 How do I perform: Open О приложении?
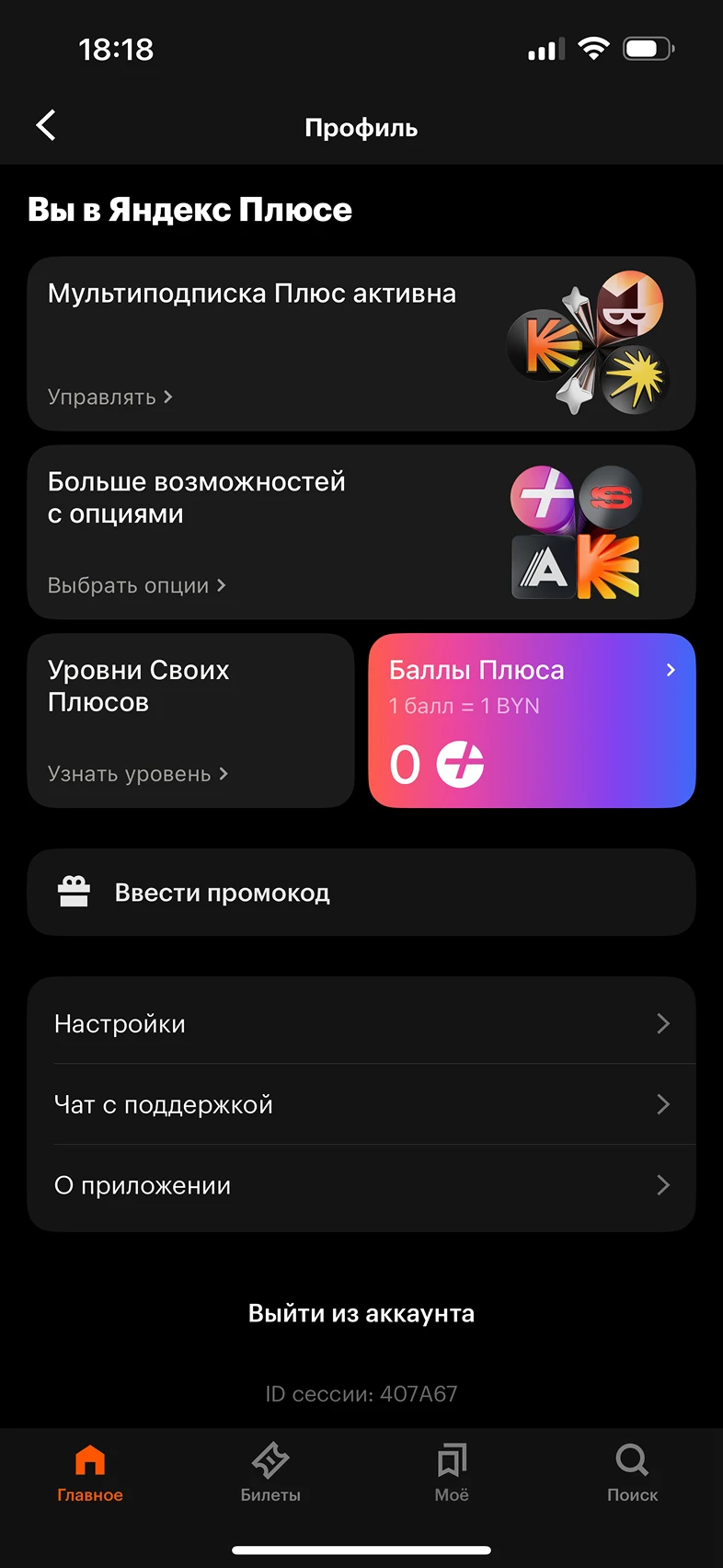pos(361,1185)
